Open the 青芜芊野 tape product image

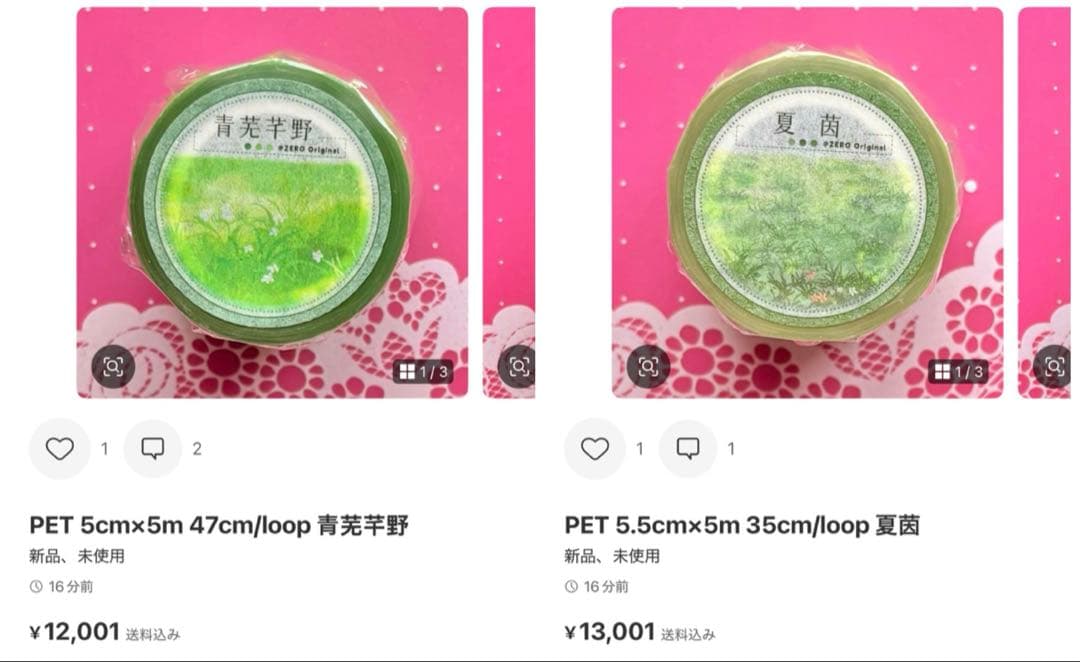pos(272,200)
